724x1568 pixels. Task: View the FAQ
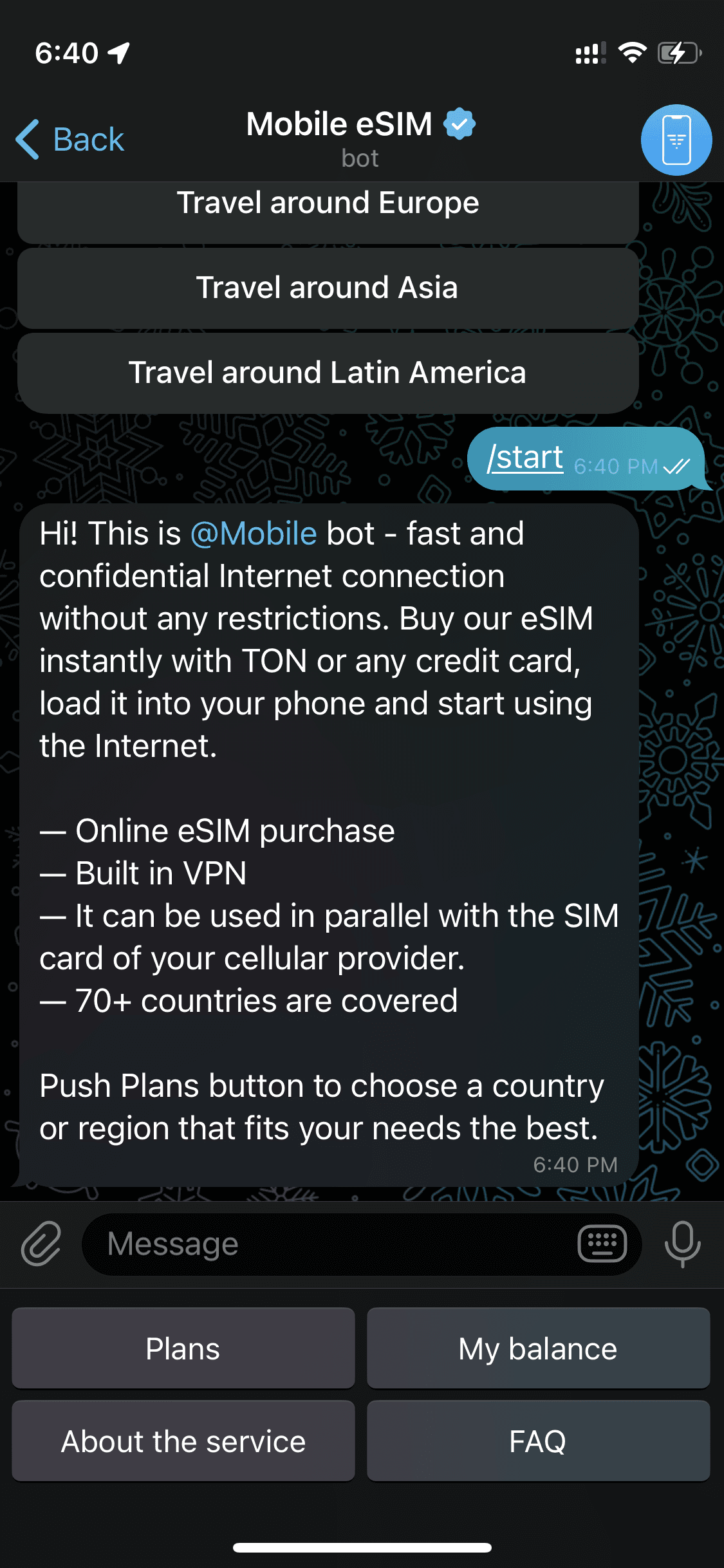[x=538, y=1441]
